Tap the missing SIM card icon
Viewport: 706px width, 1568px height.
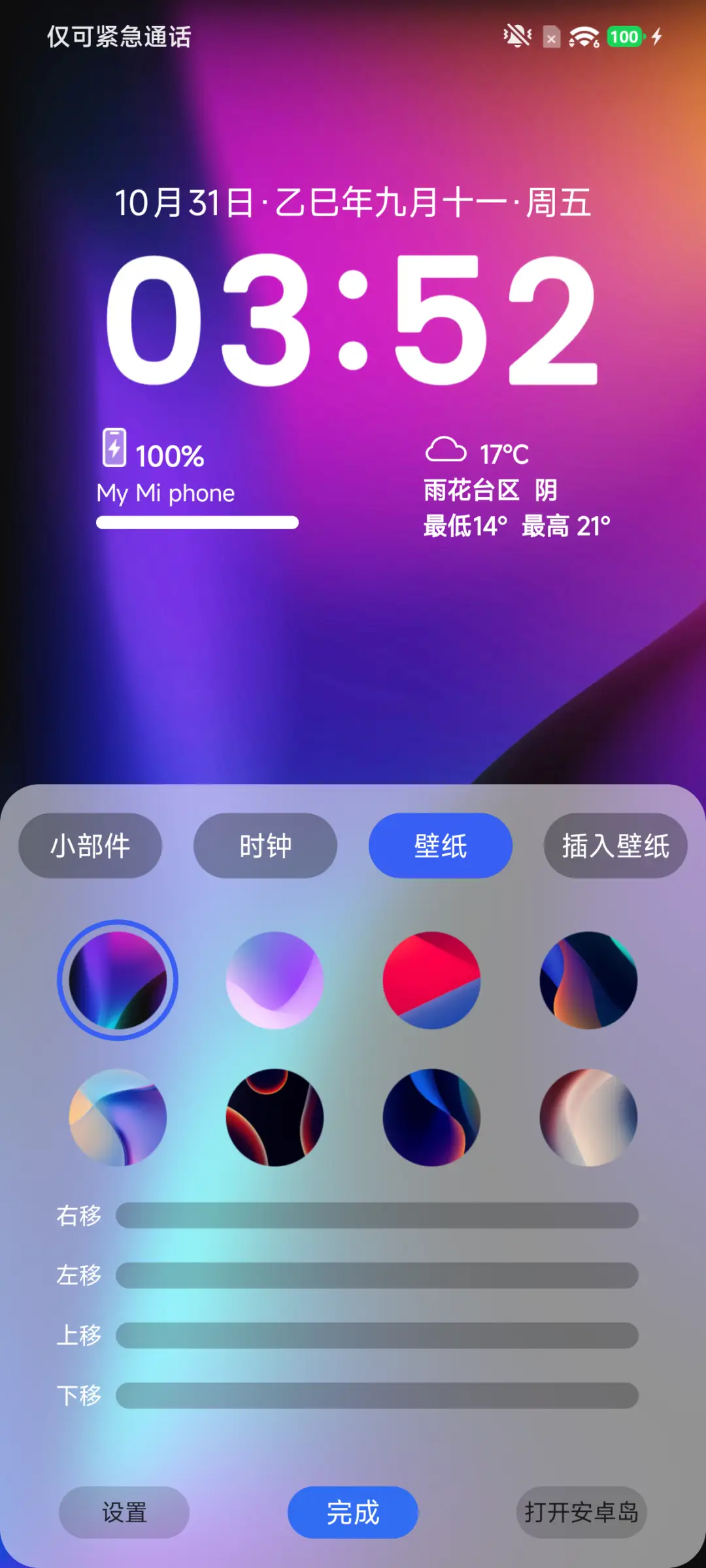coord(550,37)
